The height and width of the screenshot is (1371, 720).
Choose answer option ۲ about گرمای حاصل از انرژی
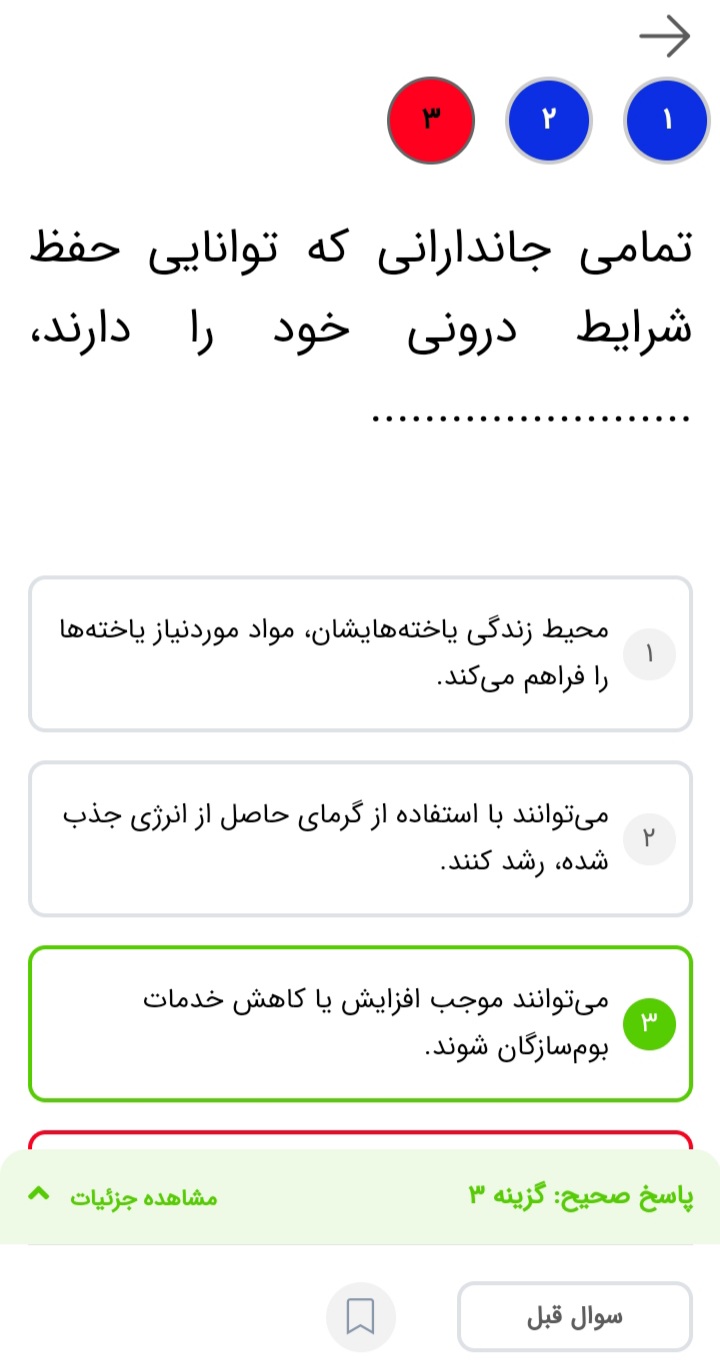tap(360, 839)
